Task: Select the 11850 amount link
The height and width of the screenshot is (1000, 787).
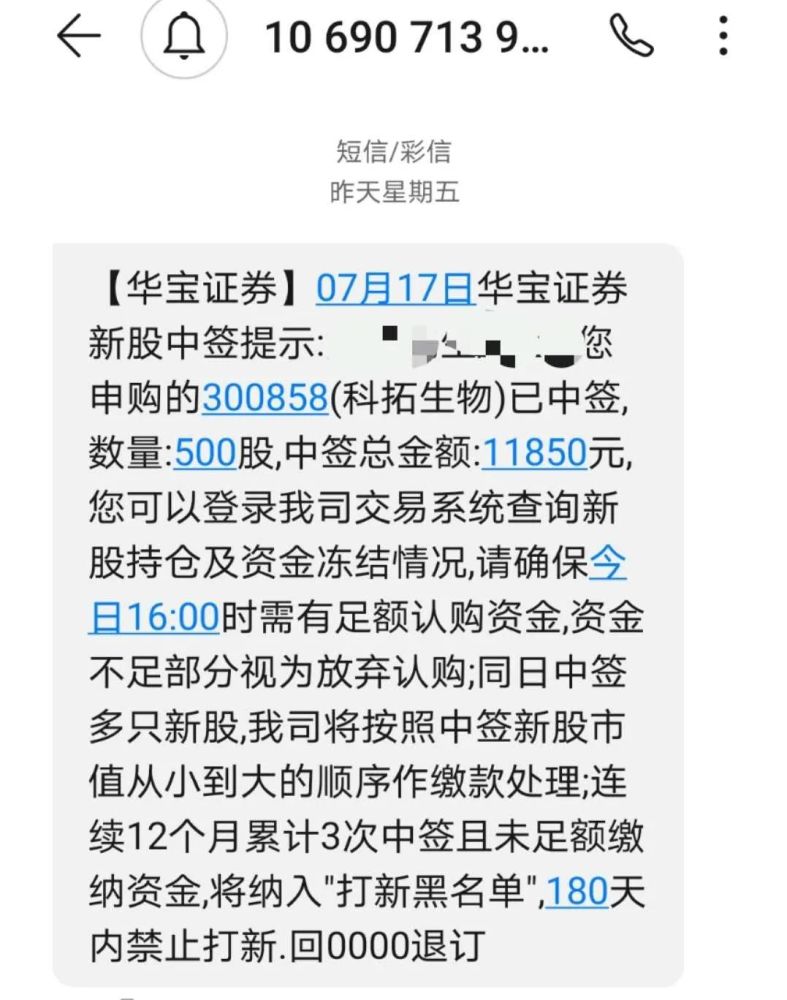Action: [x=534, y=455]
